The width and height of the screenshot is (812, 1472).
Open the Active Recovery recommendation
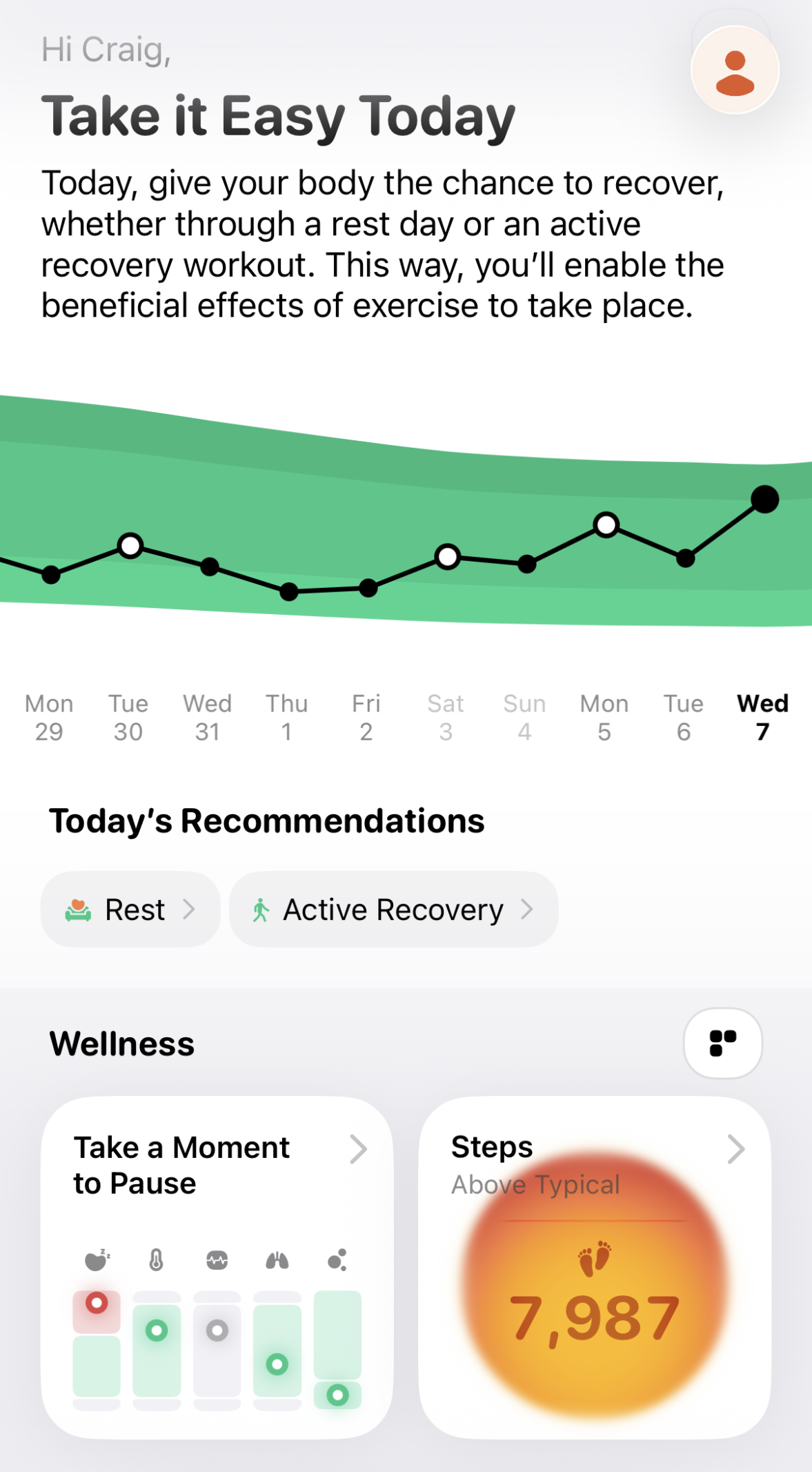393,909
